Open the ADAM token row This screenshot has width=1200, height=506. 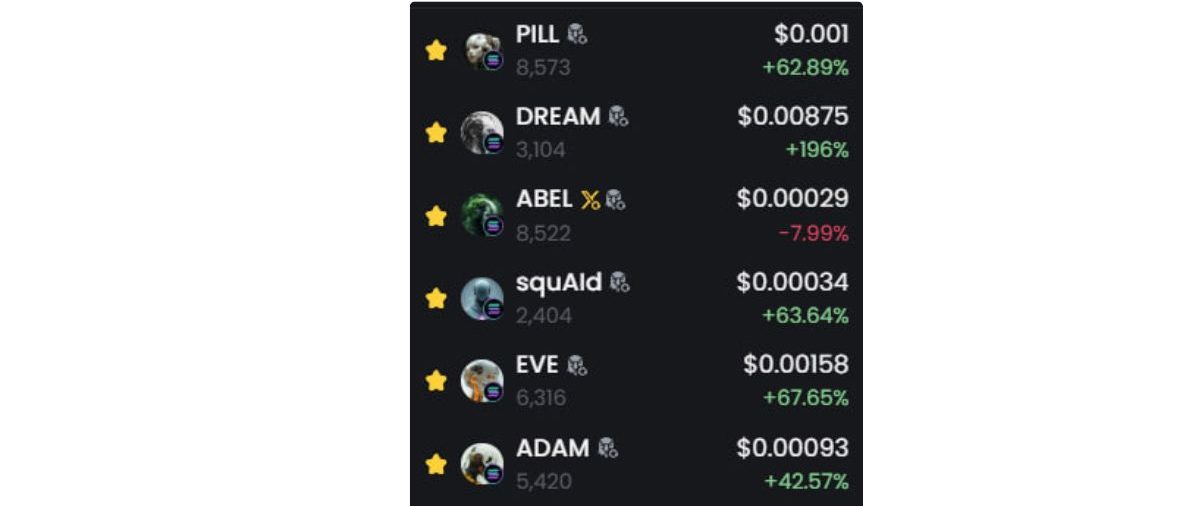[x=640, y=464]
